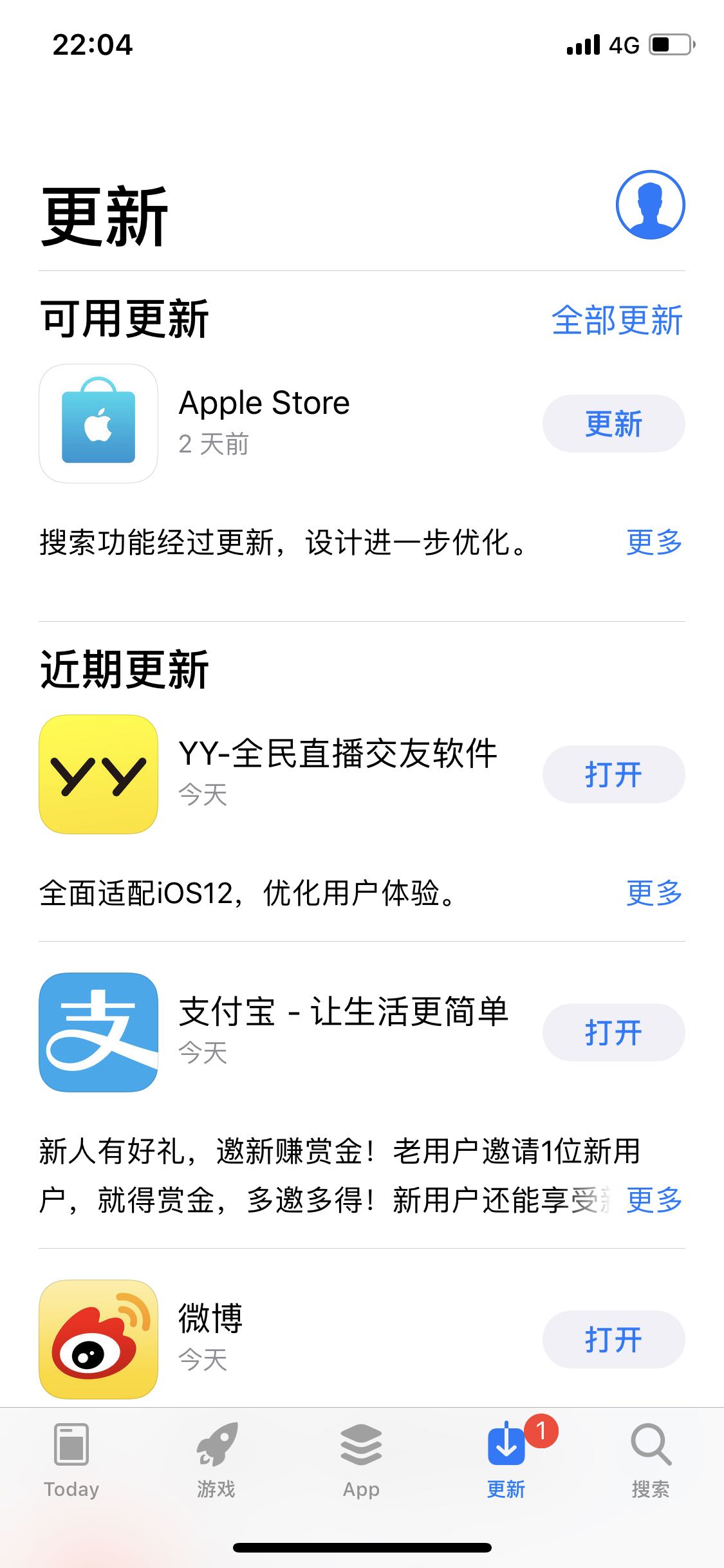This screenshot has width=724, height=1568.
Task: Open the account profile icon
Action: (x=650, y=205)
